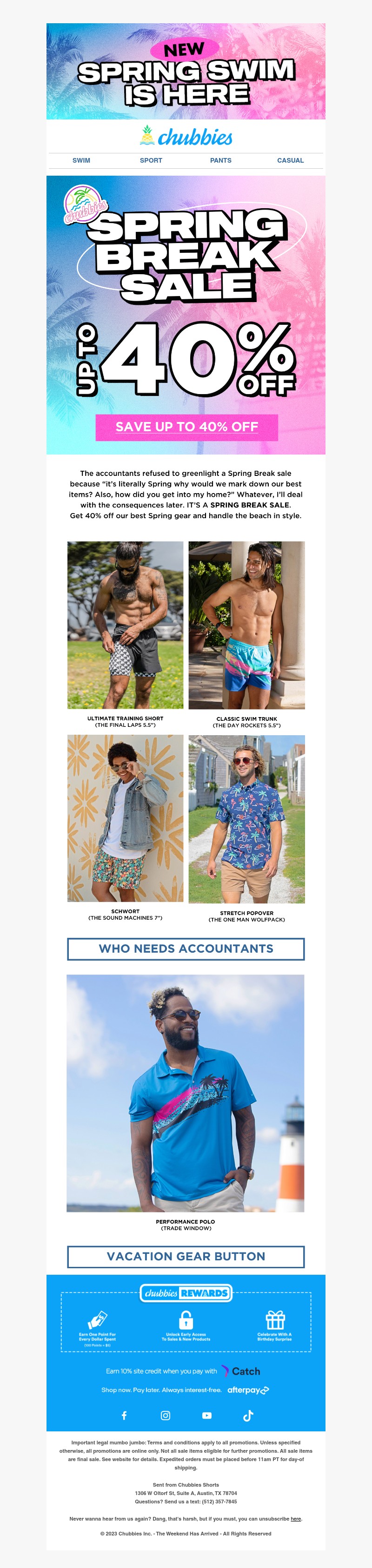Tap the Vacation Gear Button
This screenshot has height=1568, width=372.
click(186, 1256)
